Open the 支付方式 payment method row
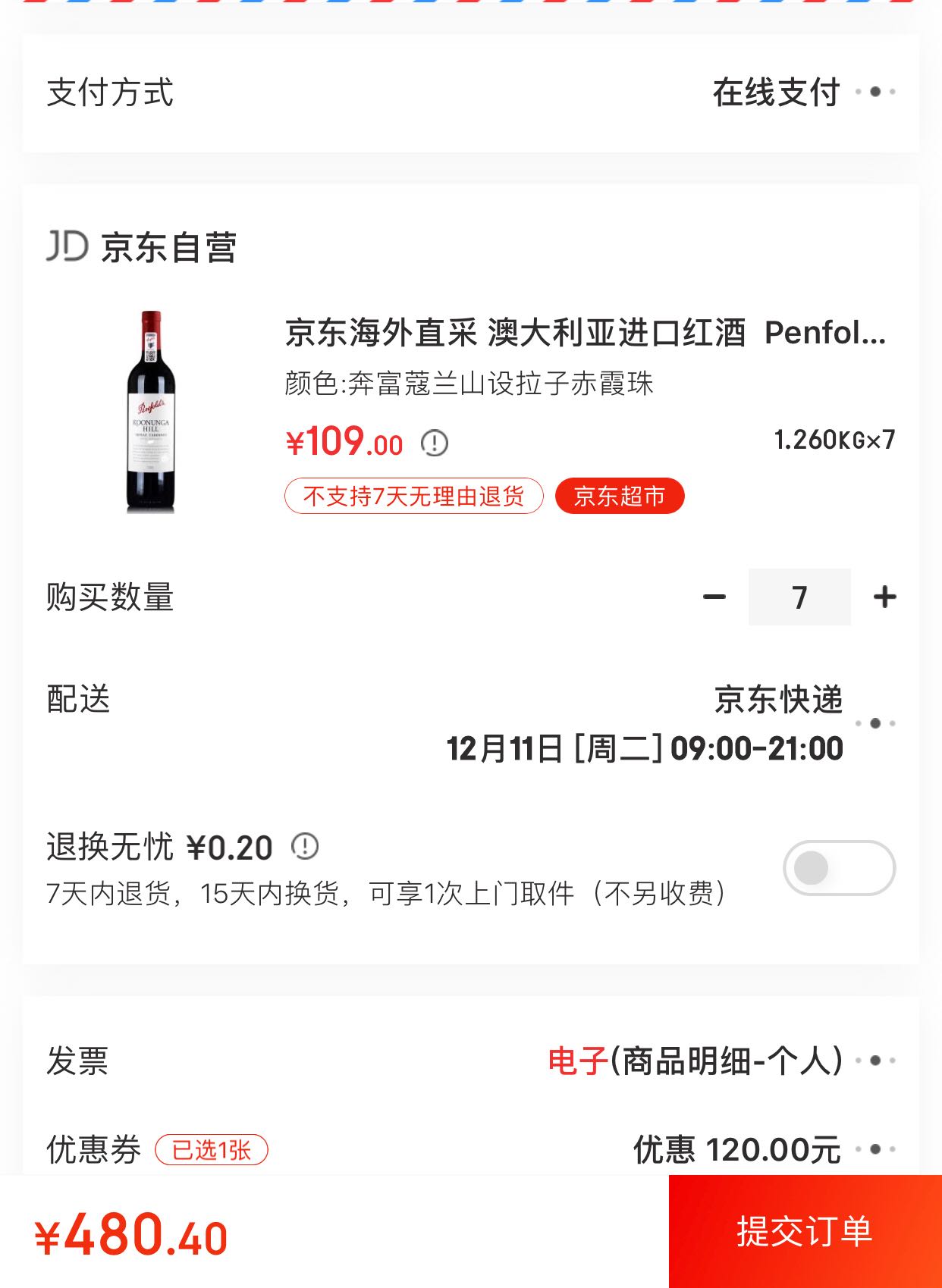Screen dimensions: 942x1288 470,92
